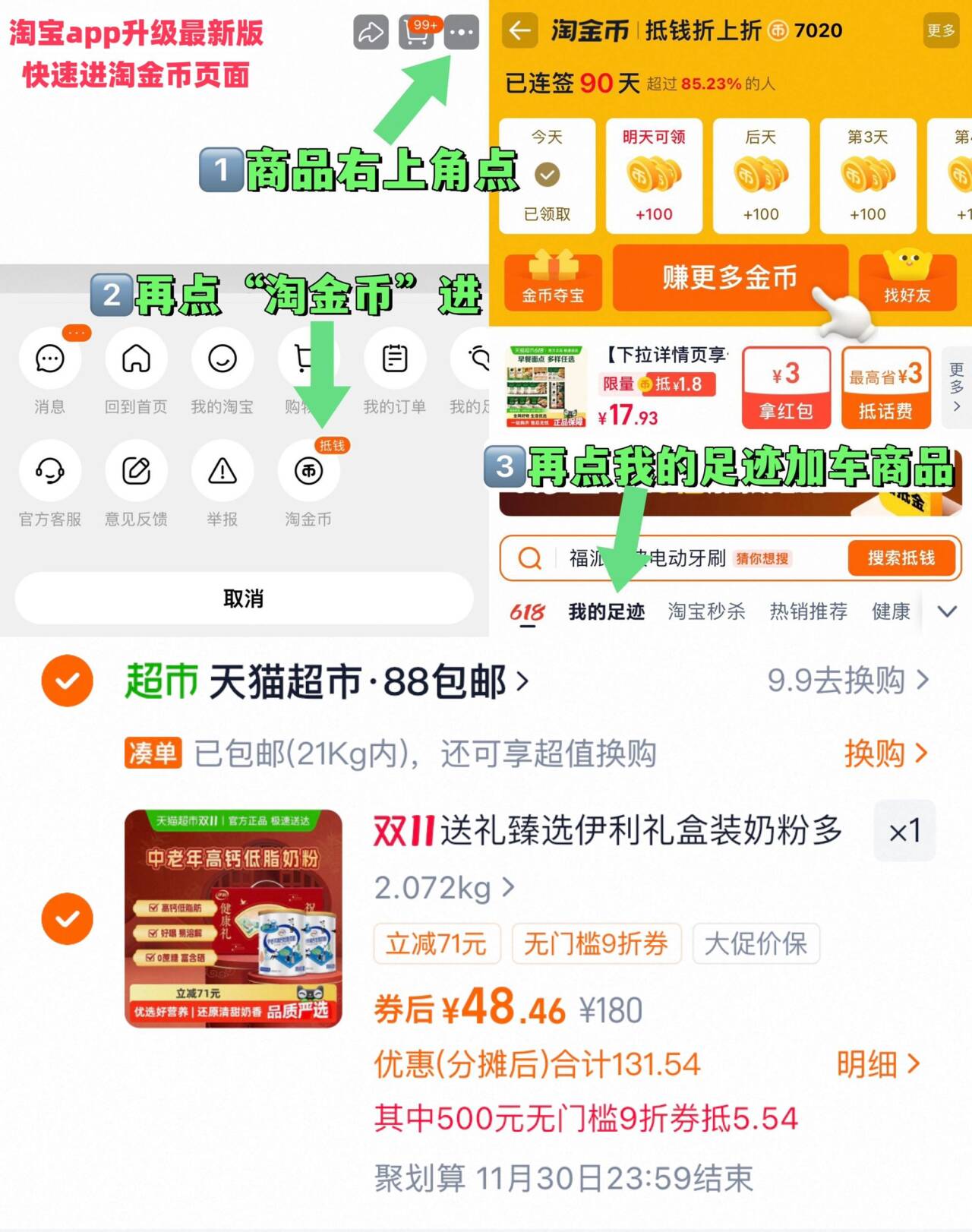Switch to the 淘宝秒杀 tab

706,611
